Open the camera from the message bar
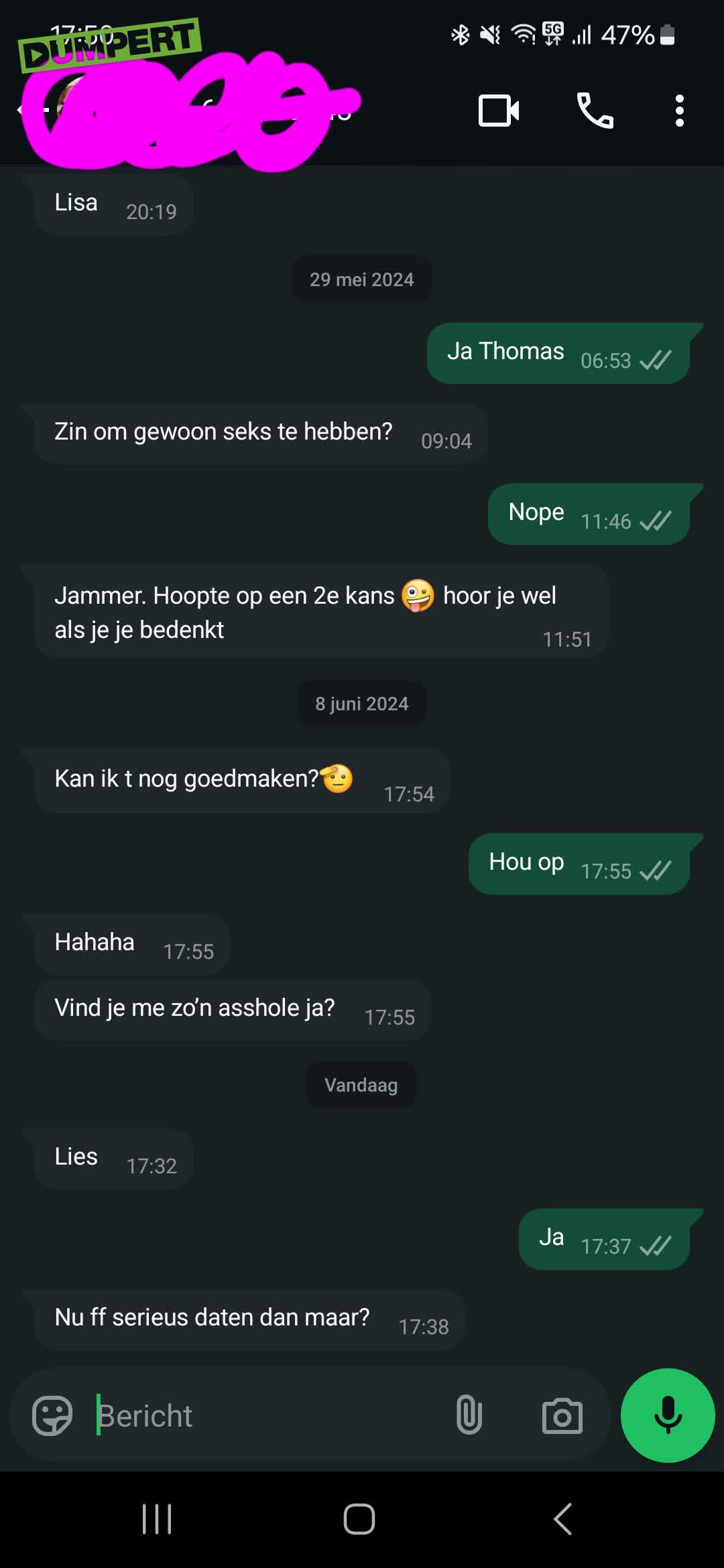 562,1415
